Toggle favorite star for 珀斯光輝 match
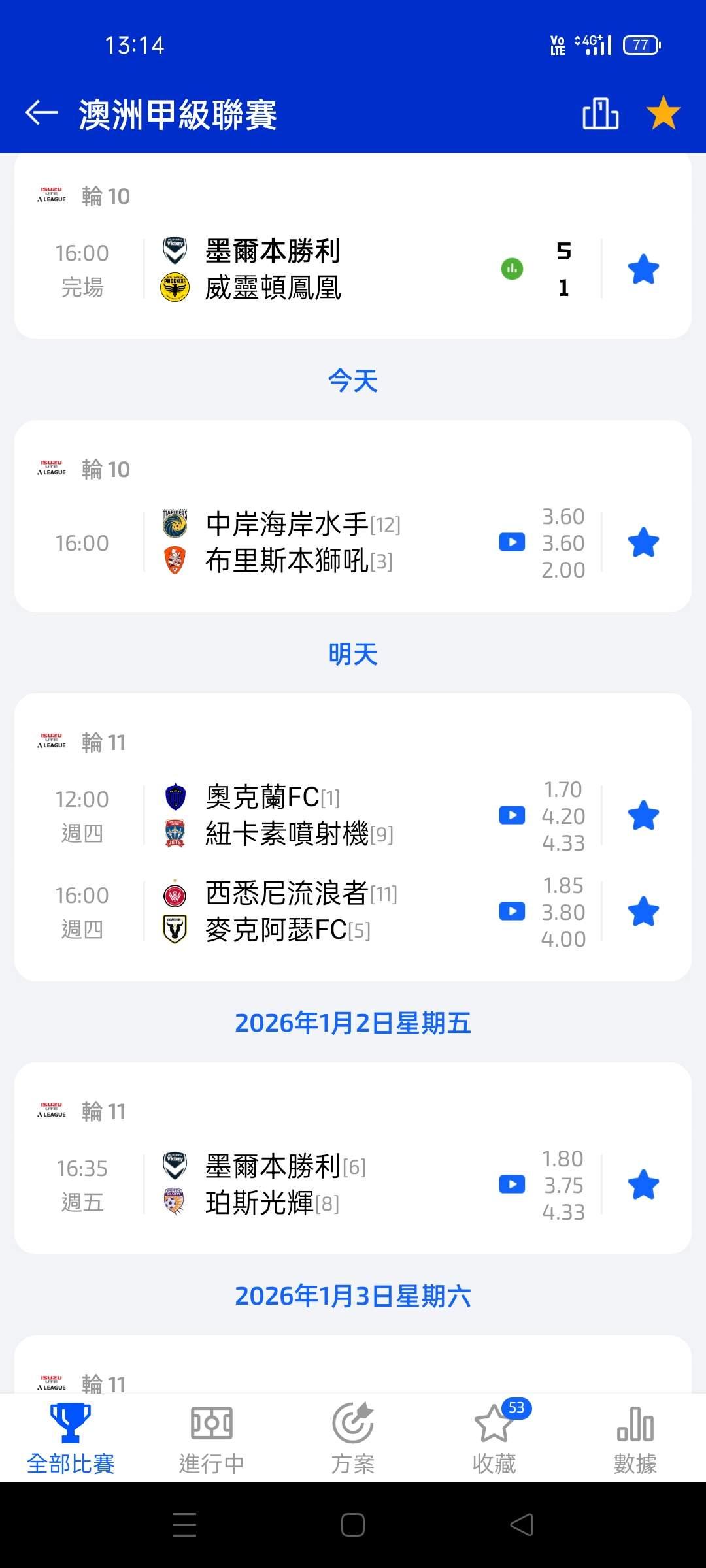Image resolution: width=706 pixels, height=1568 pixels. (643, 1184)
